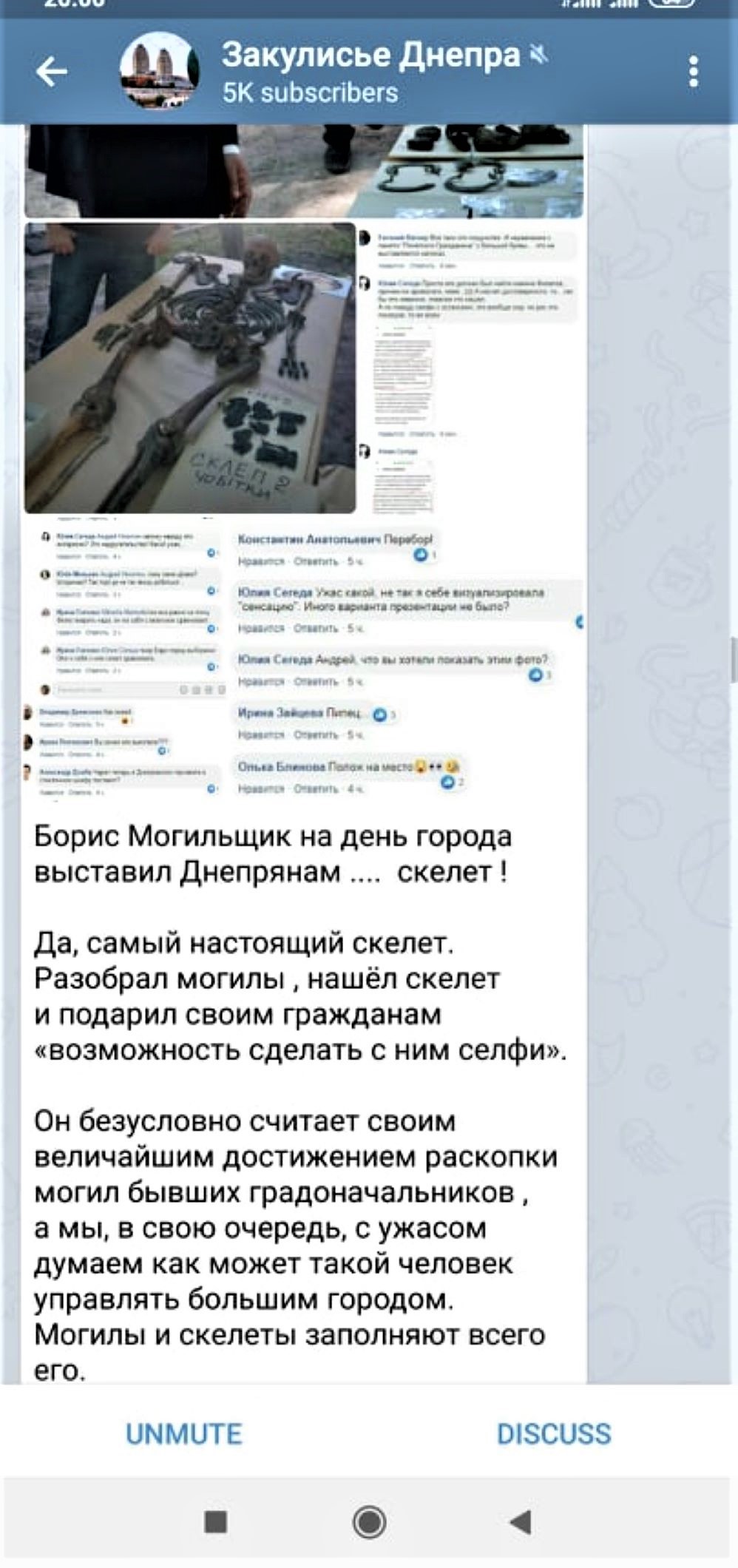Tap the system back button

(521, 1521)
